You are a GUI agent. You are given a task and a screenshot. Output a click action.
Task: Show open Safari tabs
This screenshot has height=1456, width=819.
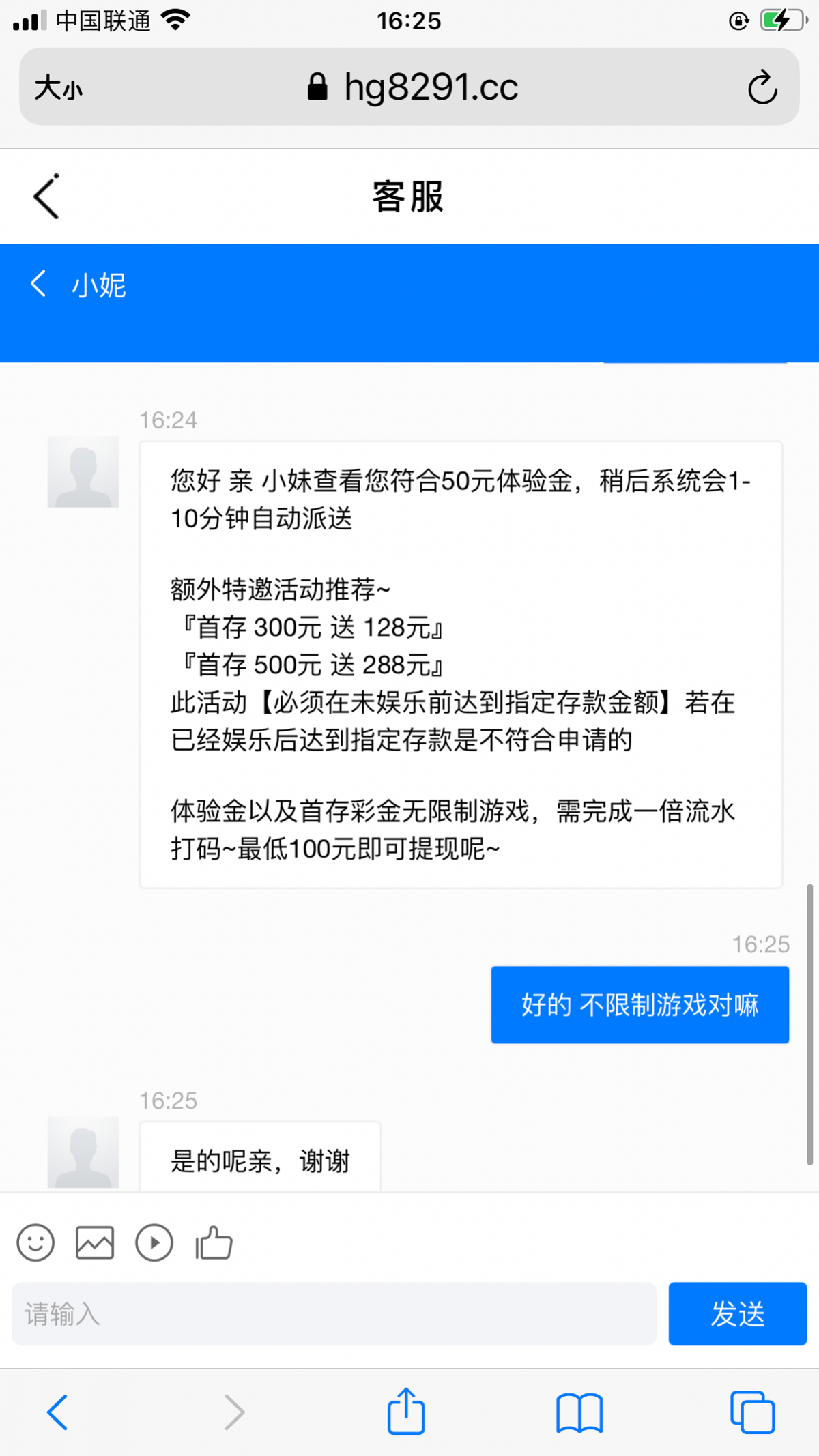[x=752, y=1412]
